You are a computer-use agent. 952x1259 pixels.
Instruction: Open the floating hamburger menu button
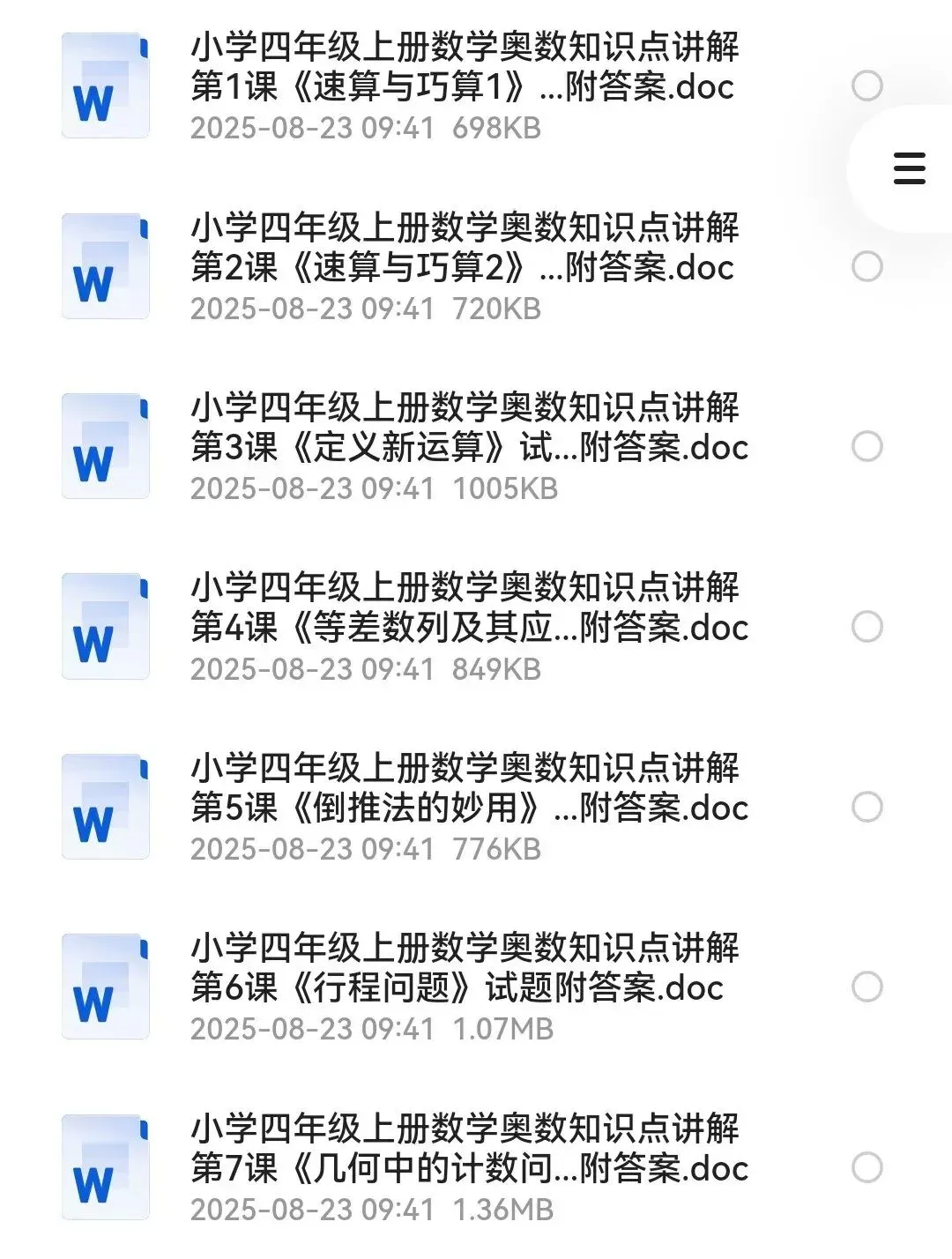click(909, 168)
